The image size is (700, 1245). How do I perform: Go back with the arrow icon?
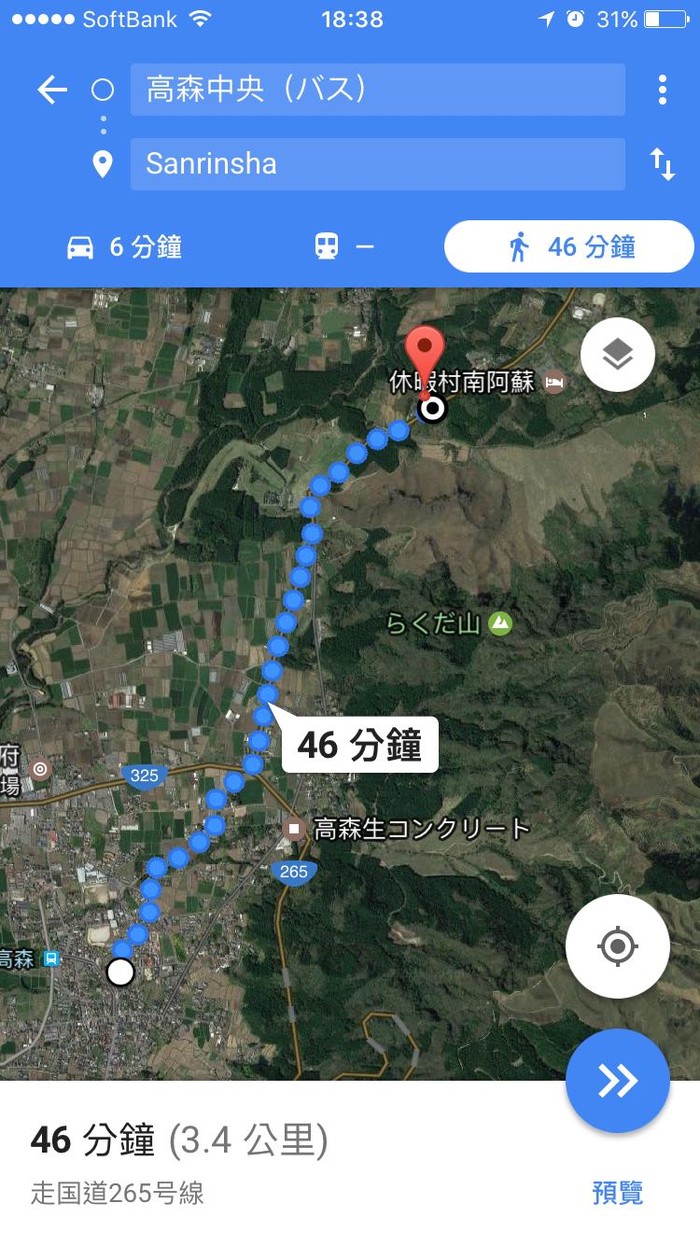(x=52, y=91)
